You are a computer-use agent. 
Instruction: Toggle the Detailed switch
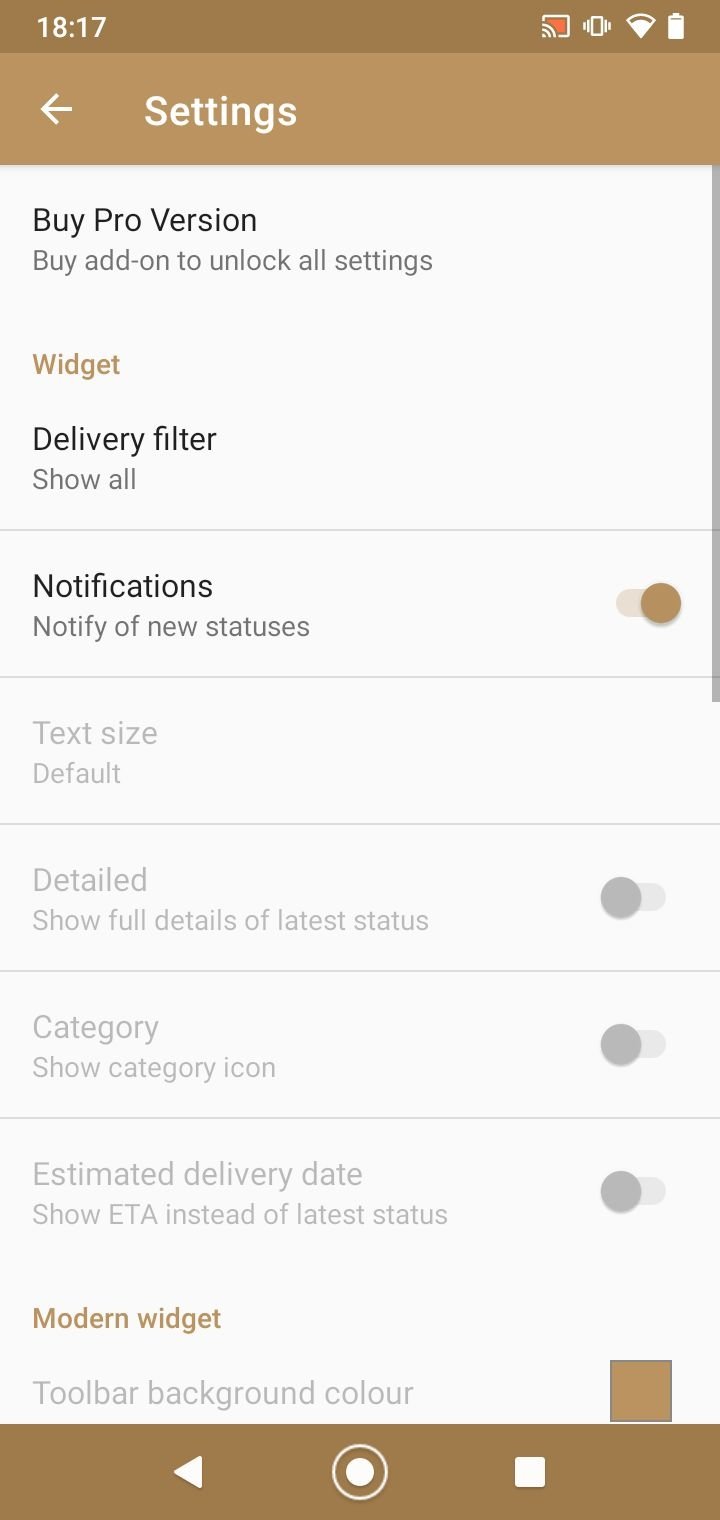click(633, 897)
